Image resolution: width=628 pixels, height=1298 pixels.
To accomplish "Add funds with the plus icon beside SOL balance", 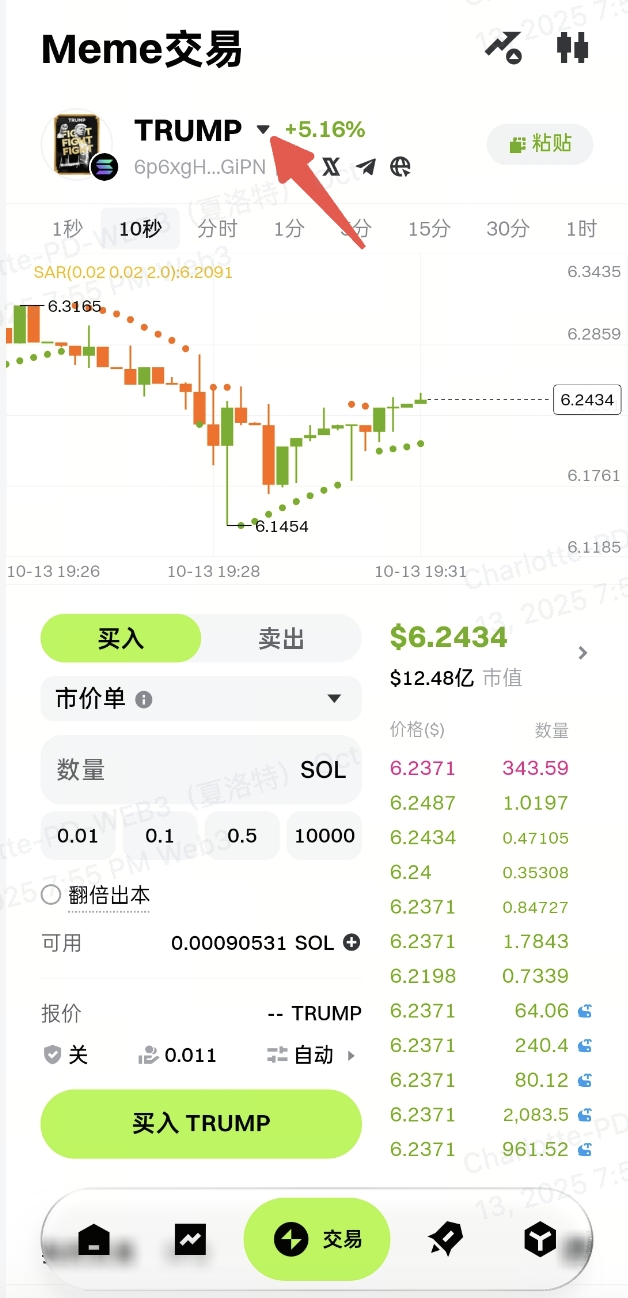I will click(x=351, y=942).
